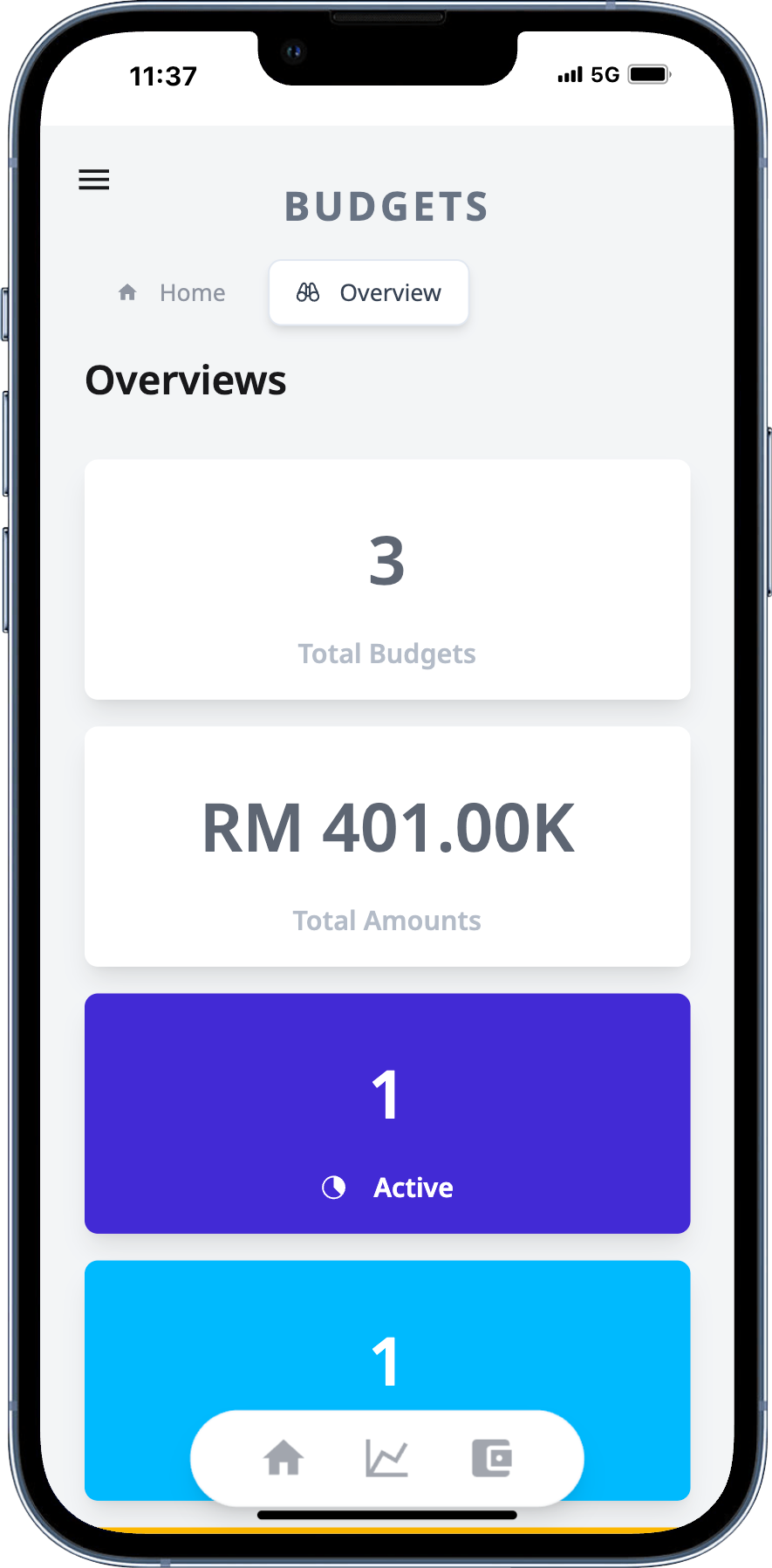The width and height of the screenshot is (772, 1568).
Task: Open the Total Amounts card
Action: point(387,846)
